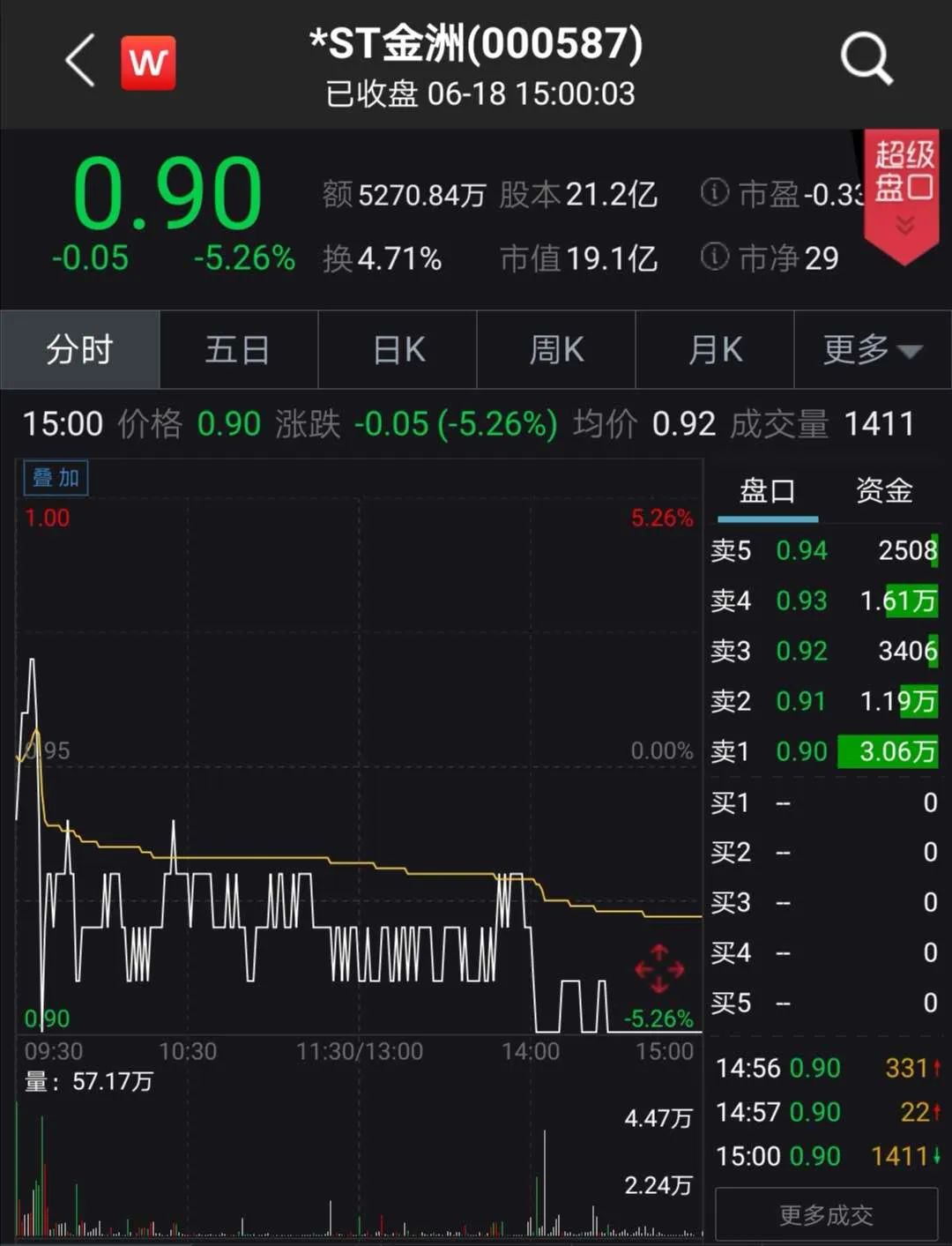Search for another stock

(x=866, y=61)
